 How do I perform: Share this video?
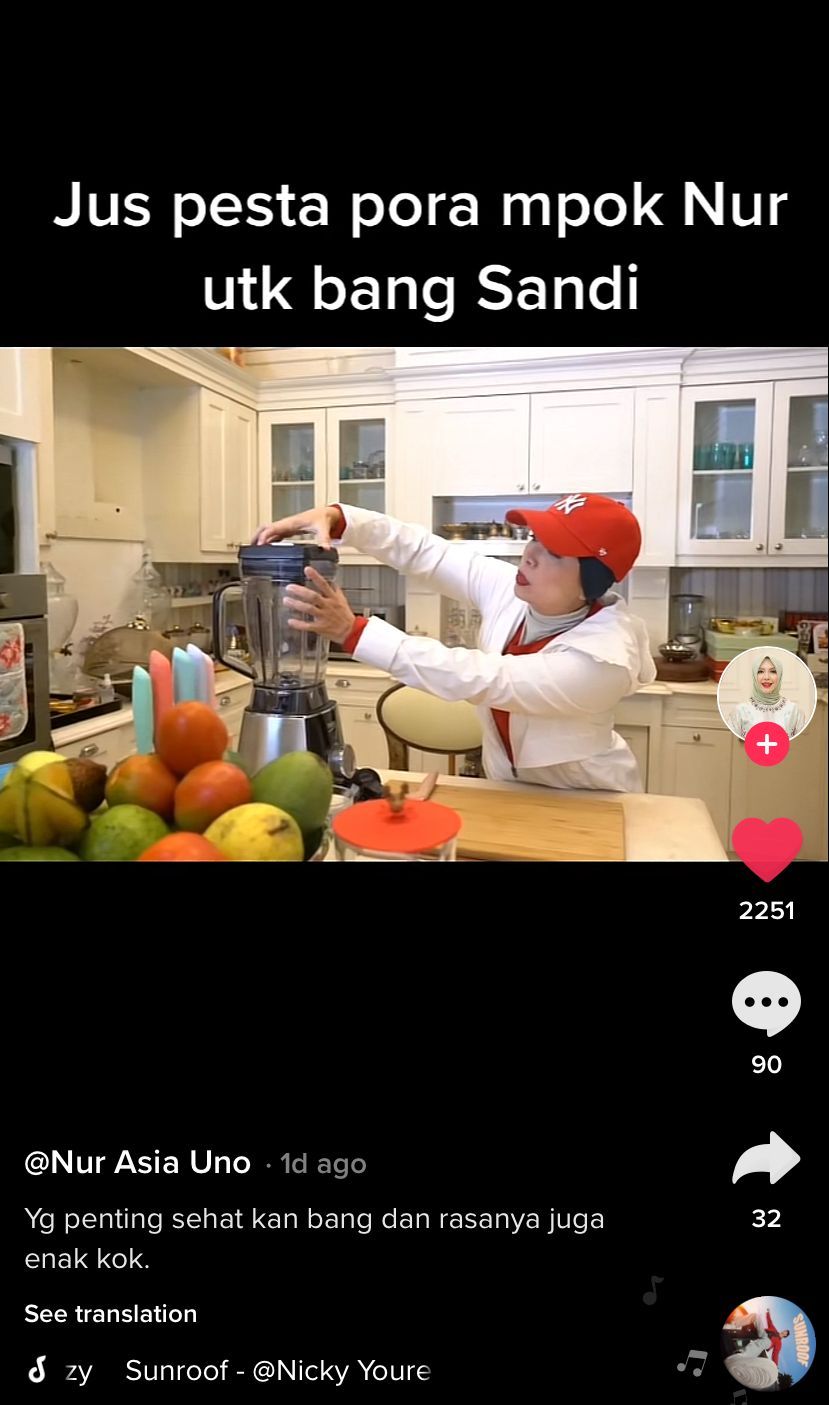(767, 1159)
